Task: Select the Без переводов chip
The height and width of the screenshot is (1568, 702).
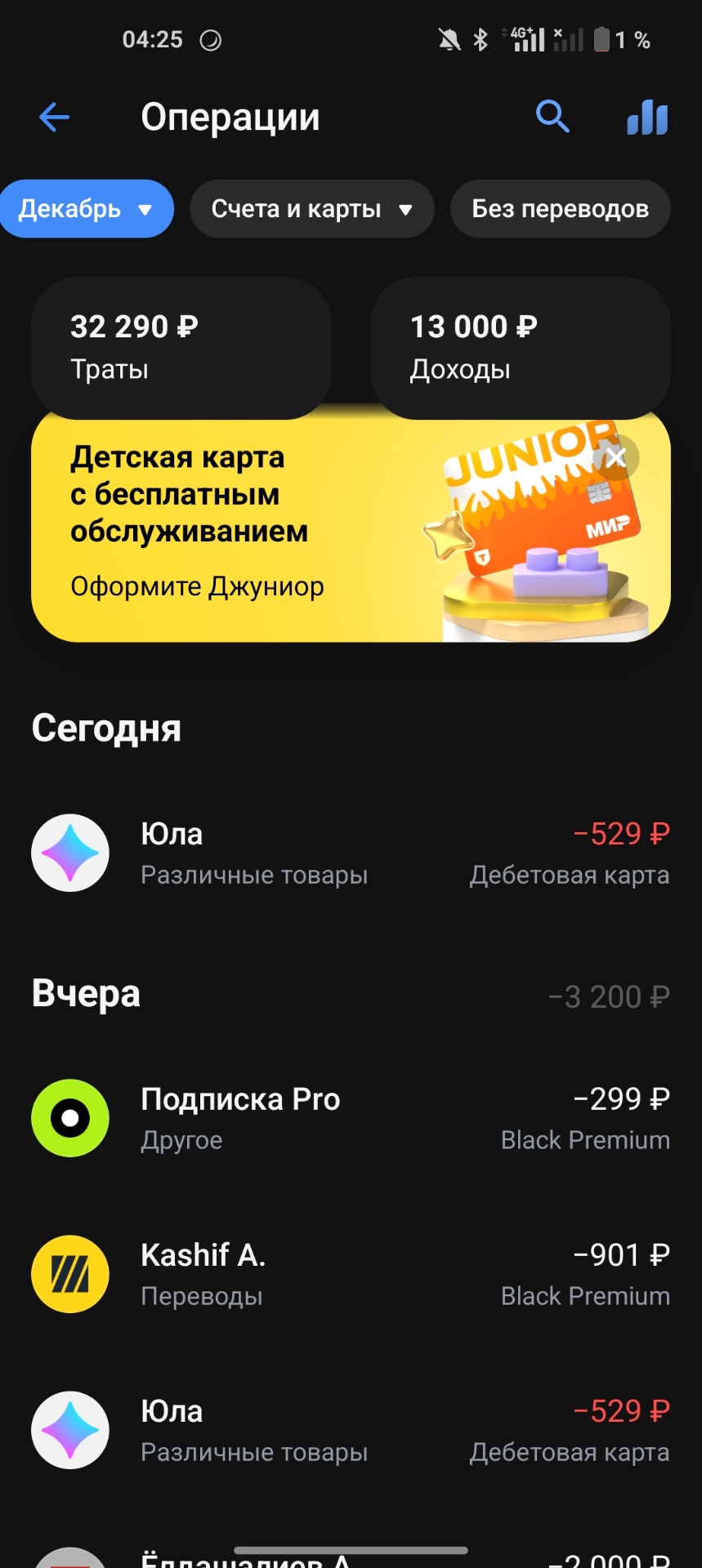Action: click(x=560, y=209)
